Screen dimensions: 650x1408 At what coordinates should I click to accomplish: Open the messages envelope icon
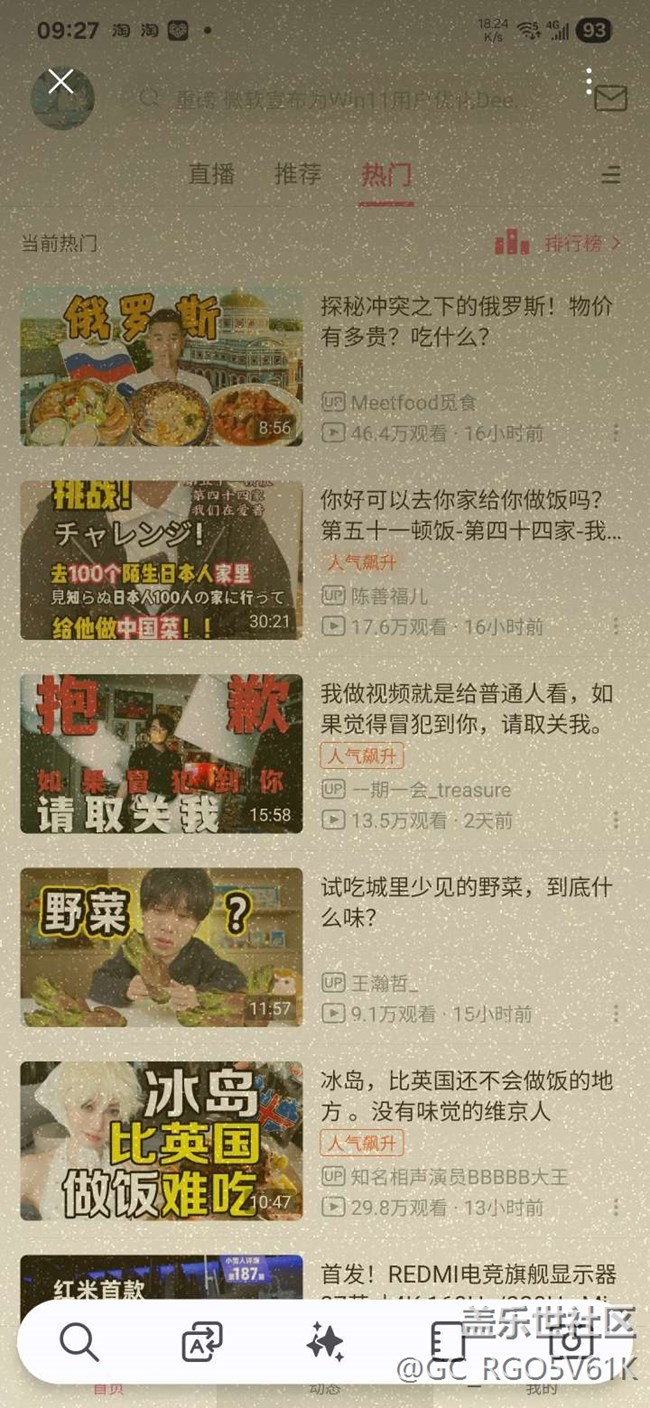[x=610, y=98]
